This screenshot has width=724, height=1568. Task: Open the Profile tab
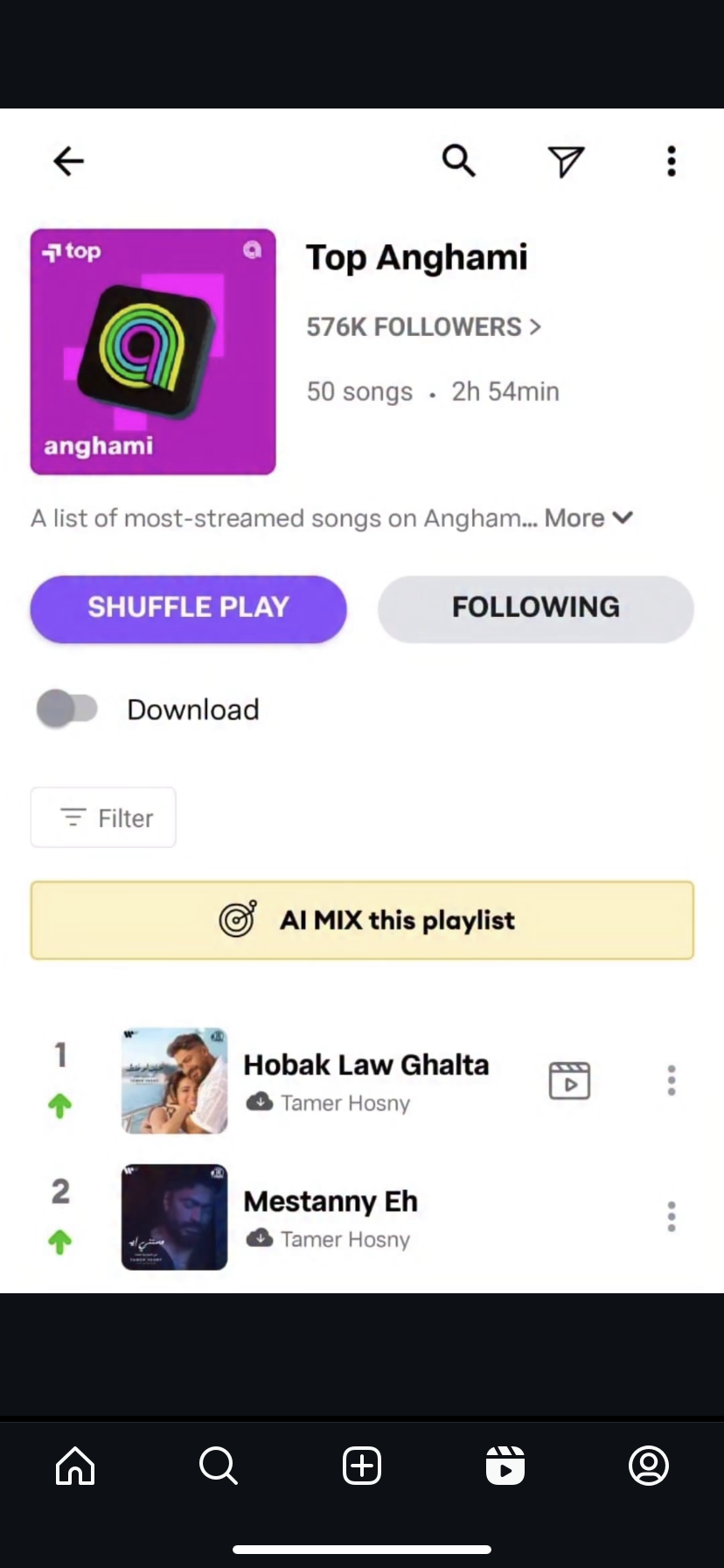coord(648,1466)
